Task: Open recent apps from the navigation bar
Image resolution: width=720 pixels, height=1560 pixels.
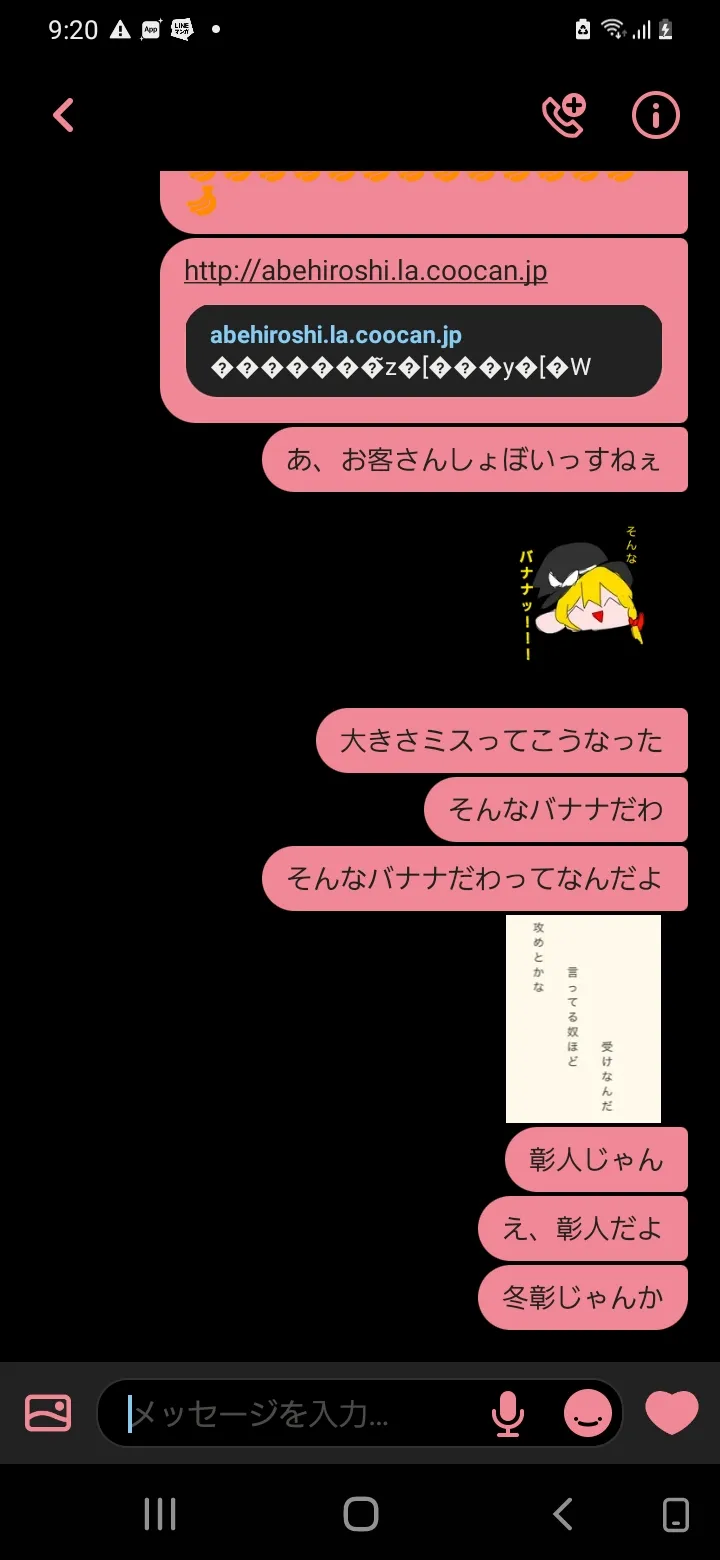Action: pyautogui.click(x=160, y=1514)
